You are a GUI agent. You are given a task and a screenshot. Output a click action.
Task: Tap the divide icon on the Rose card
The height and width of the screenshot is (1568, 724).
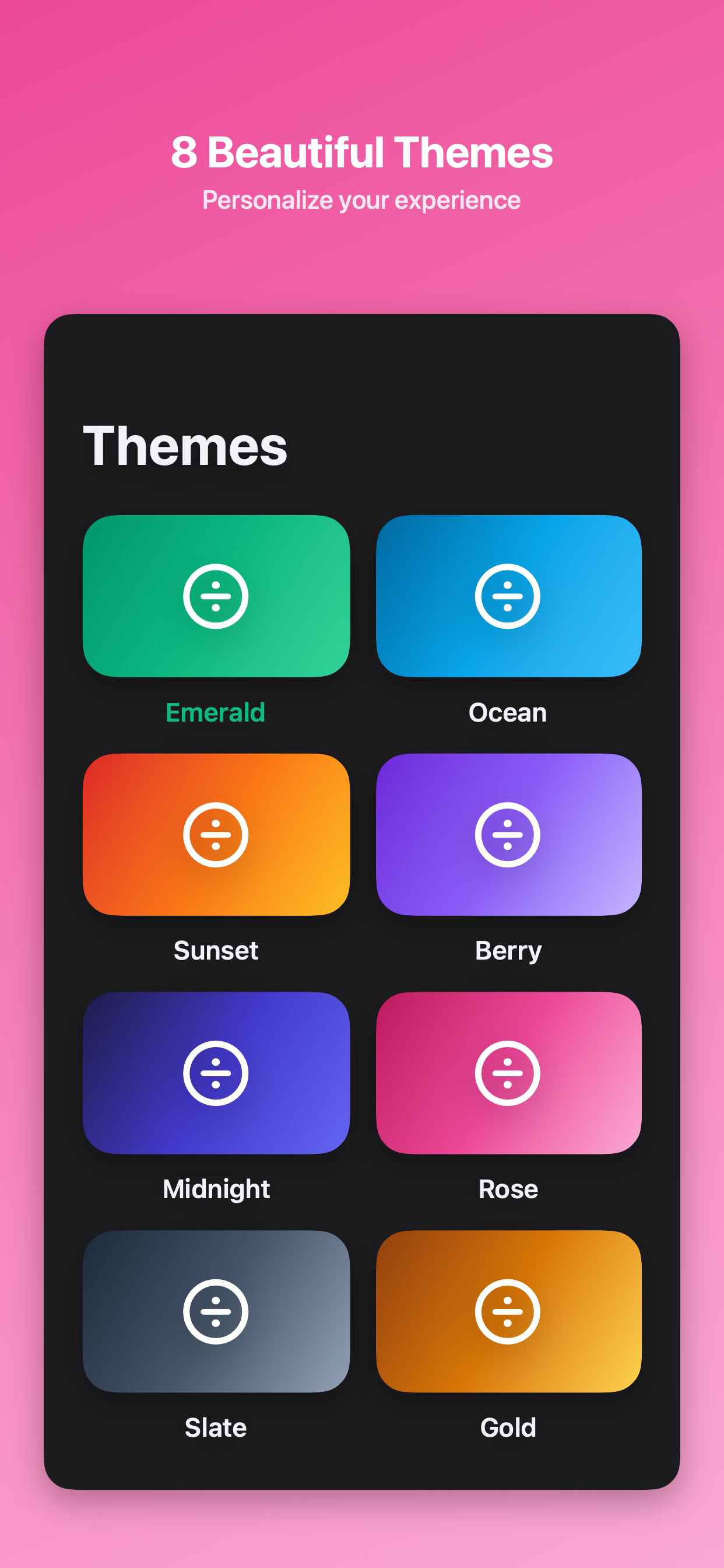pos(510,1073)
